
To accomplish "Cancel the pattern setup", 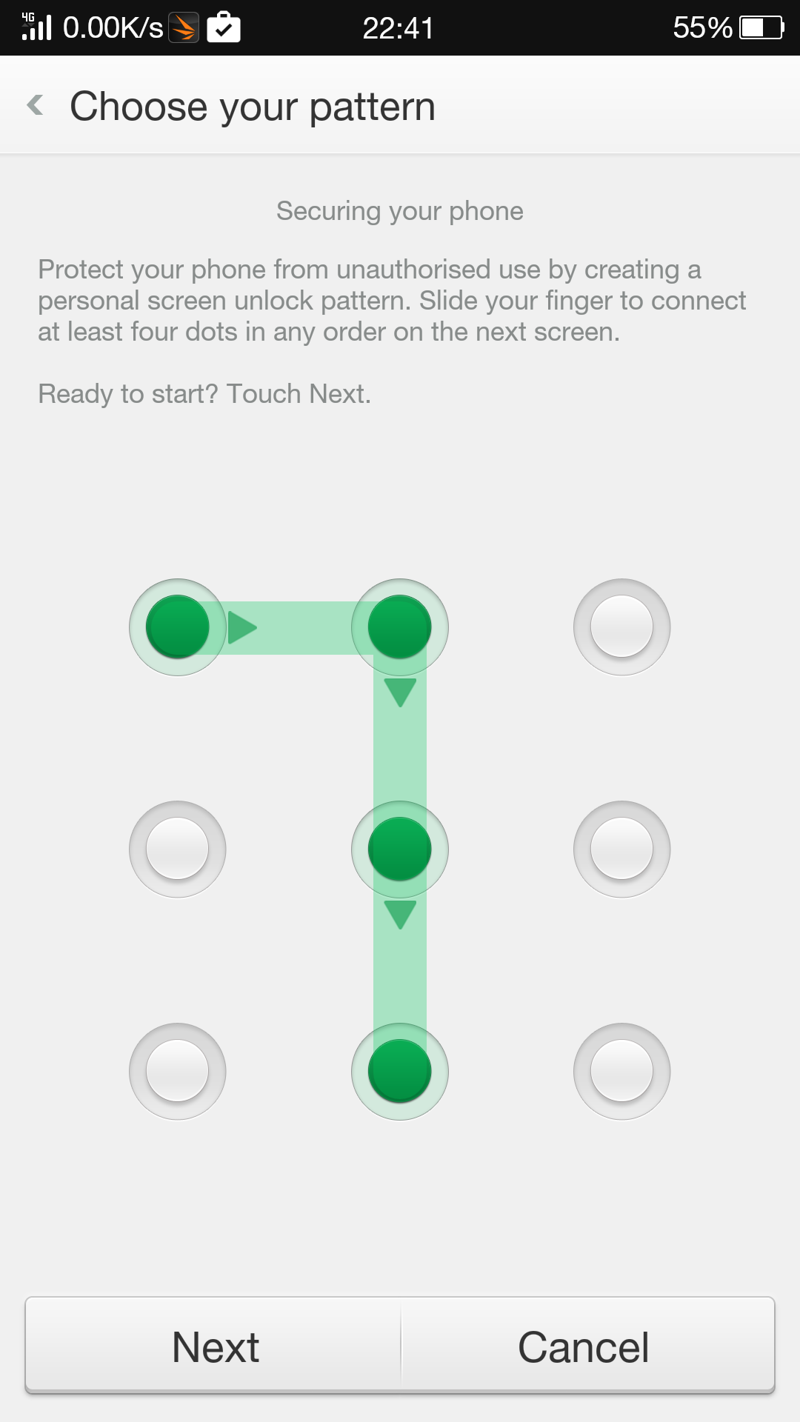I will 587,1346.
